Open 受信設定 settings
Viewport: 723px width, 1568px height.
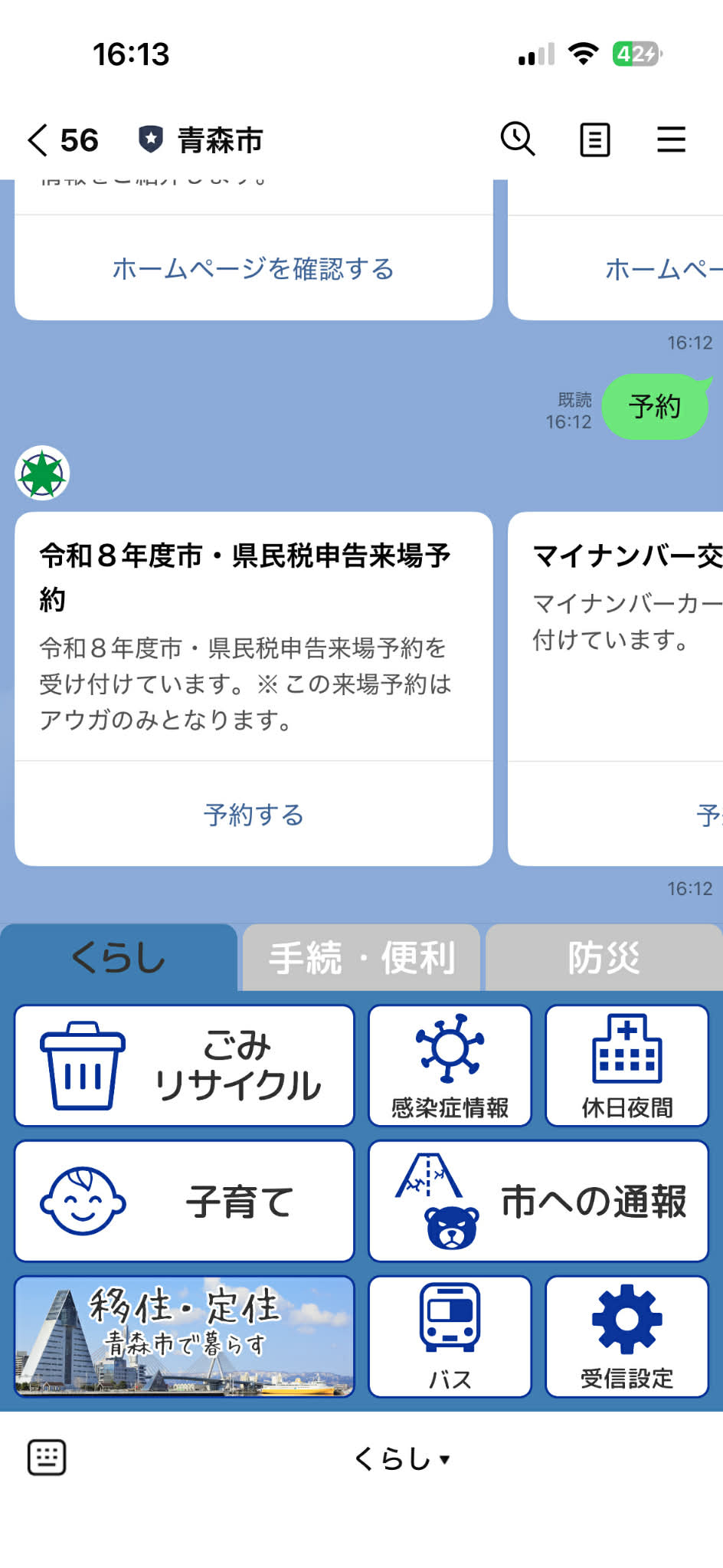coord(626,1336)
